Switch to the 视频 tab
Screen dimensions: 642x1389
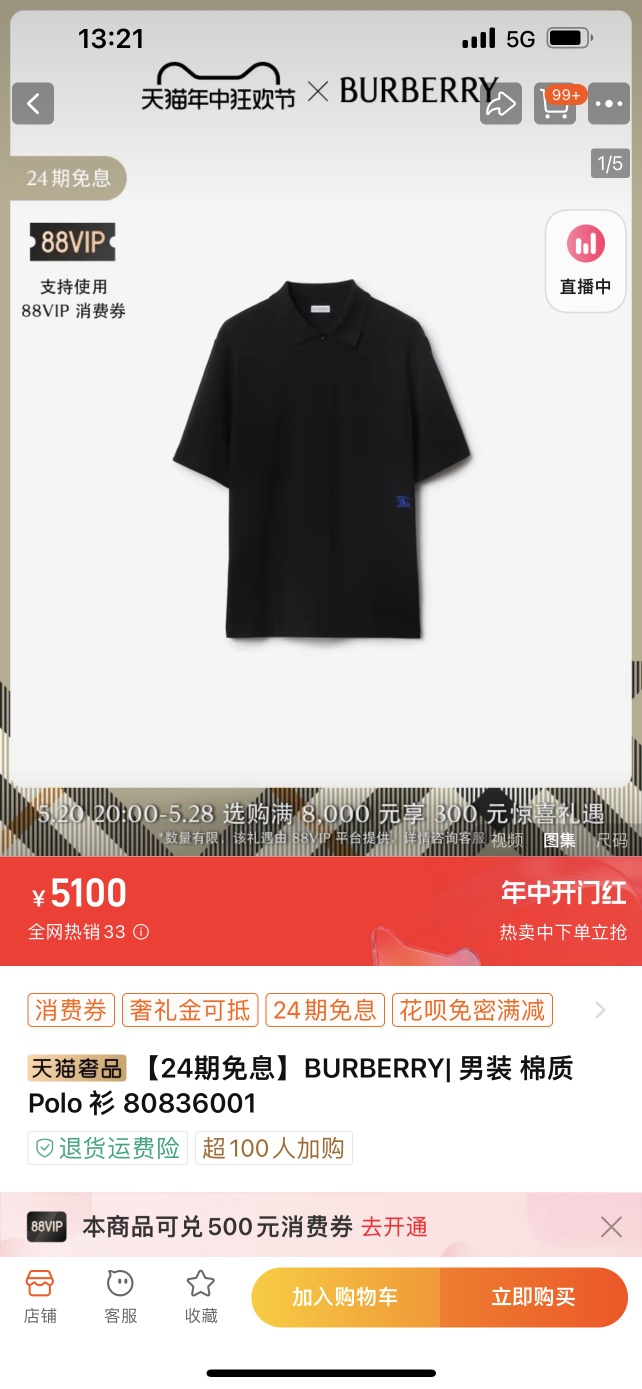507,840
